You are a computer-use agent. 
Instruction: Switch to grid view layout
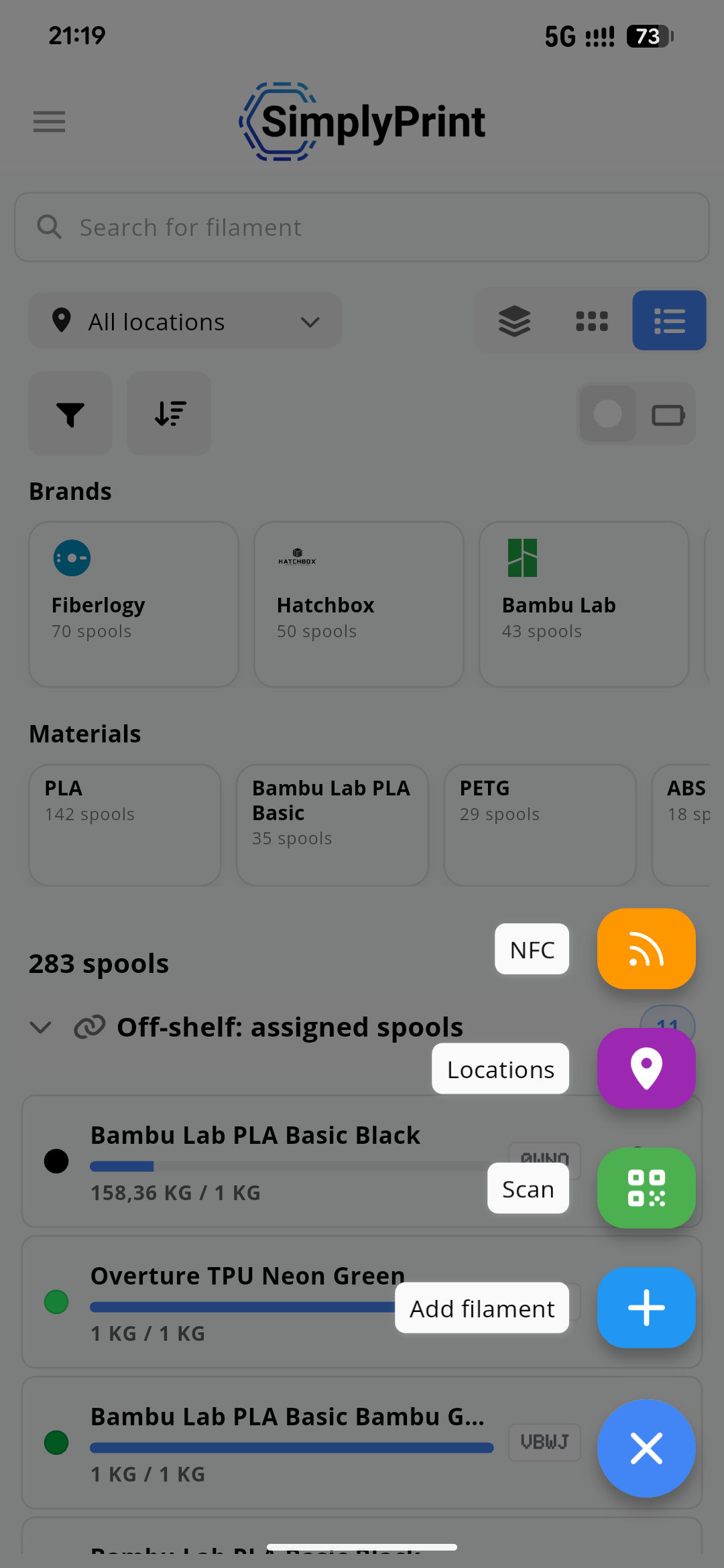pyautogui.click(x=591, y=321)
